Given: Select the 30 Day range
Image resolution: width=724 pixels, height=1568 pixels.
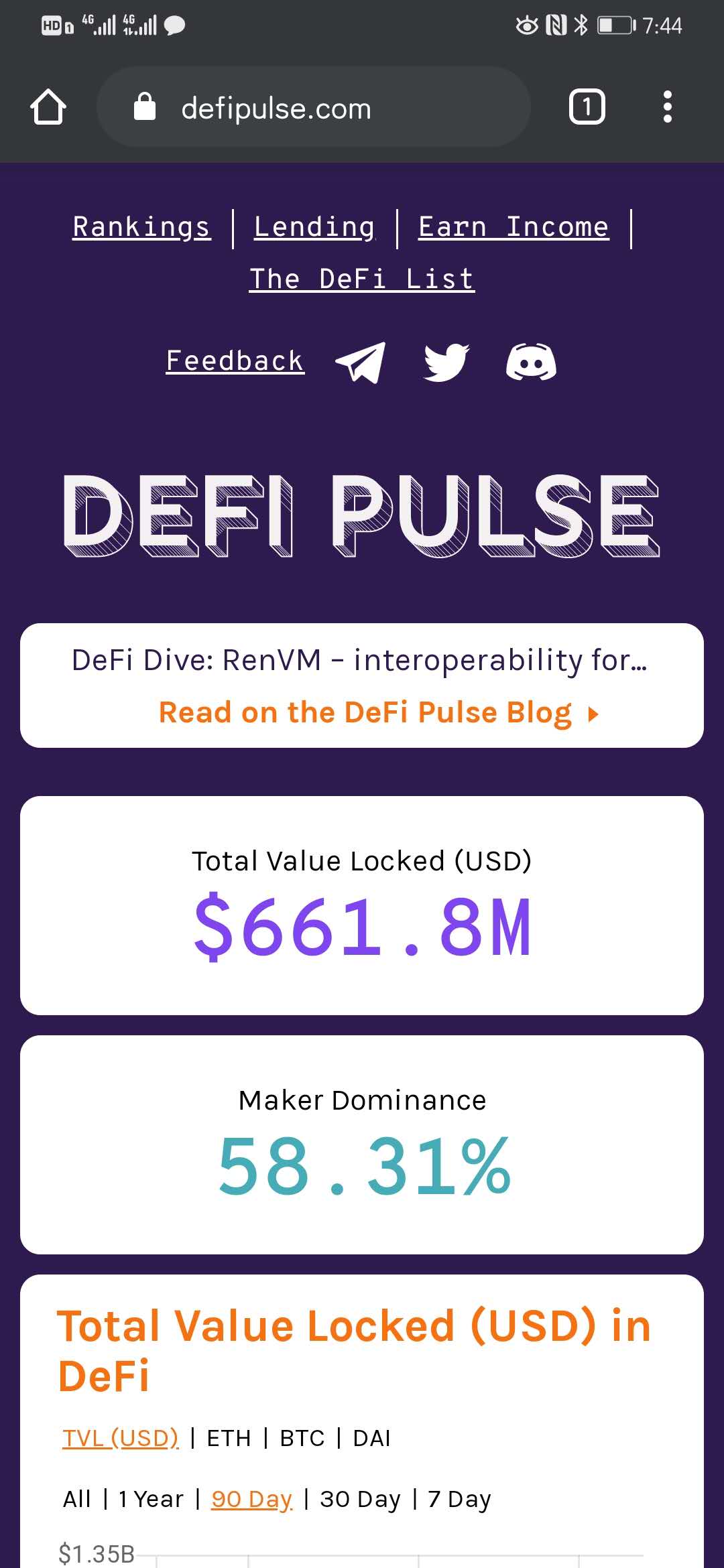Looking at the screenshot, I should [360, 1499].
